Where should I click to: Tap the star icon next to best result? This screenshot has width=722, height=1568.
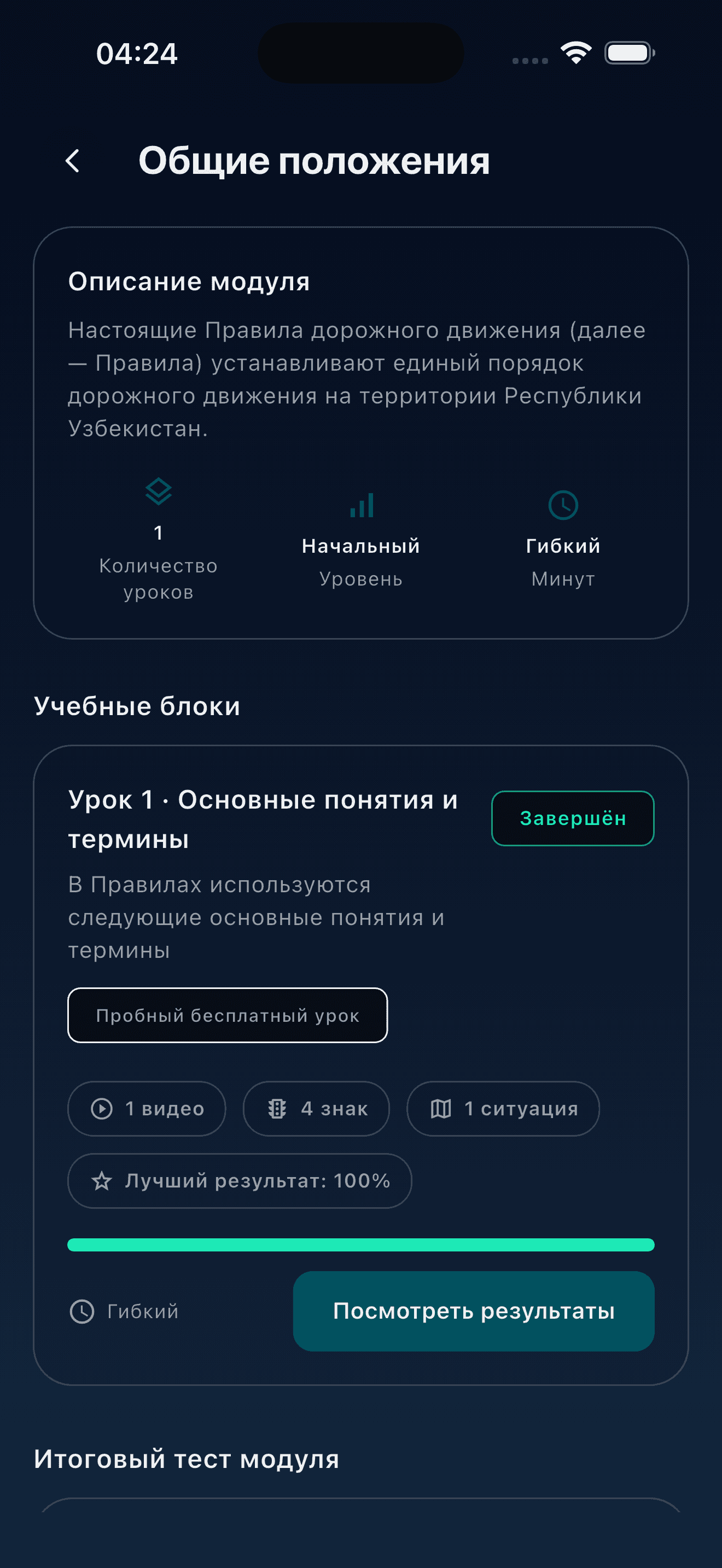[x=102, y=1181]
